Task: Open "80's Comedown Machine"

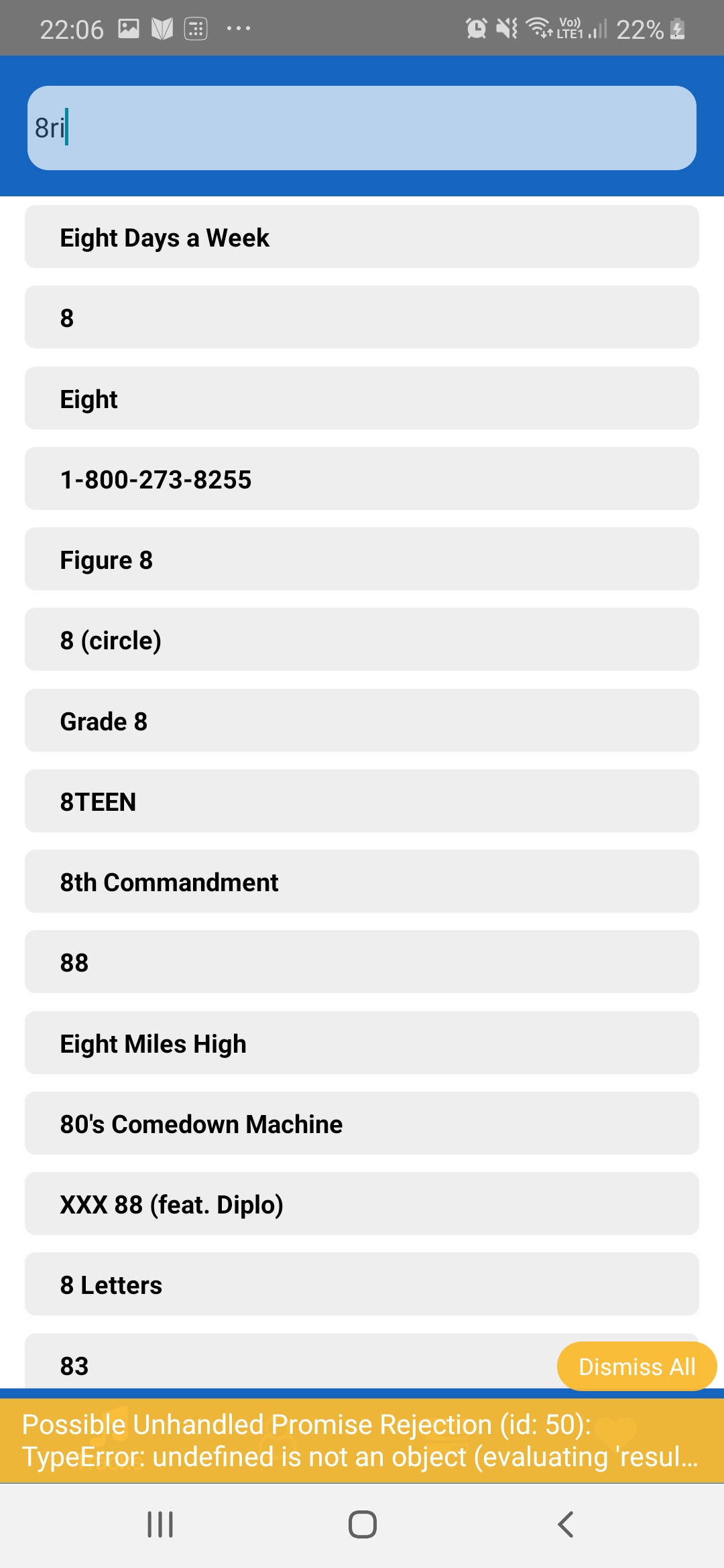Action: point(362,1124)
